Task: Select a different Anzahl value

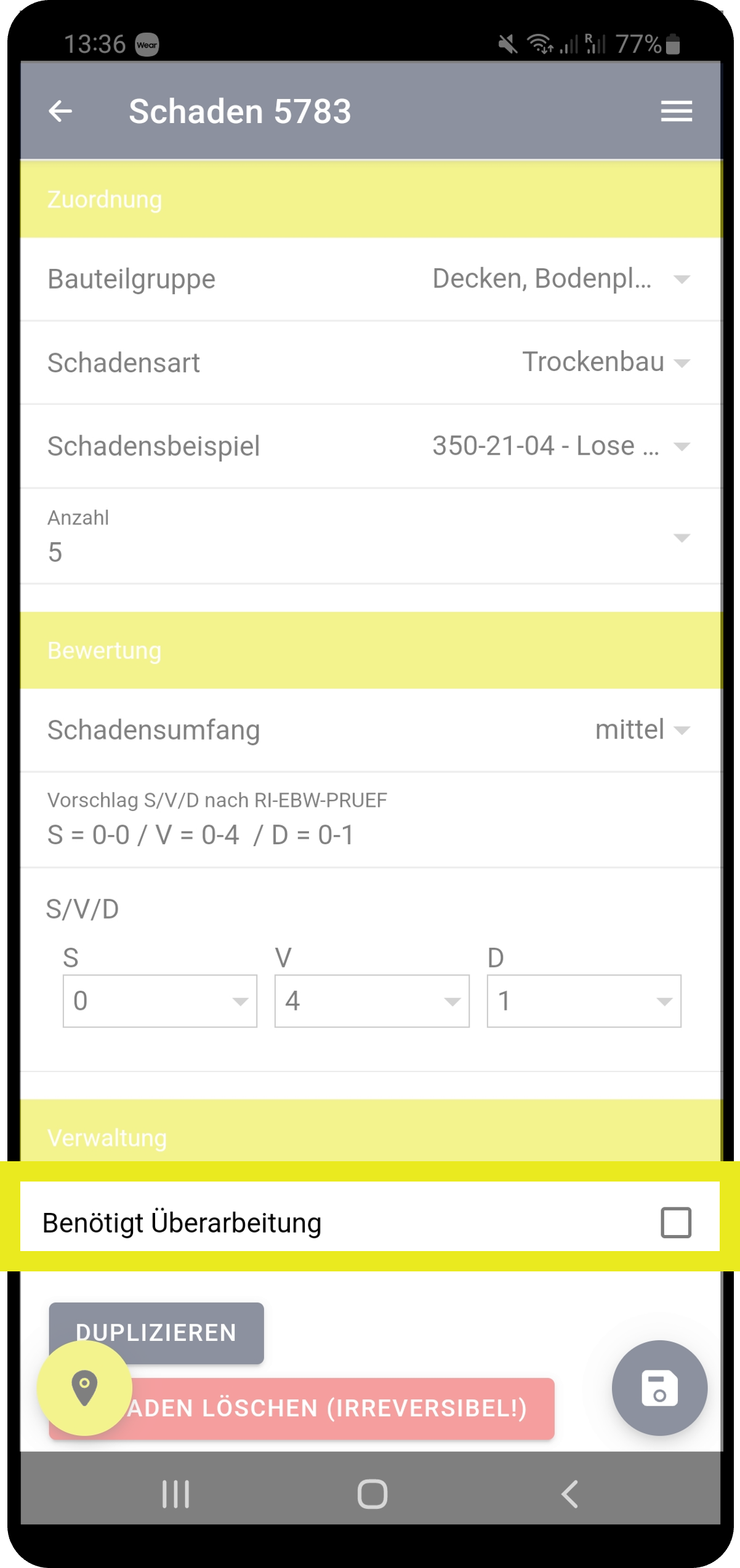Action: click(371, 537)
